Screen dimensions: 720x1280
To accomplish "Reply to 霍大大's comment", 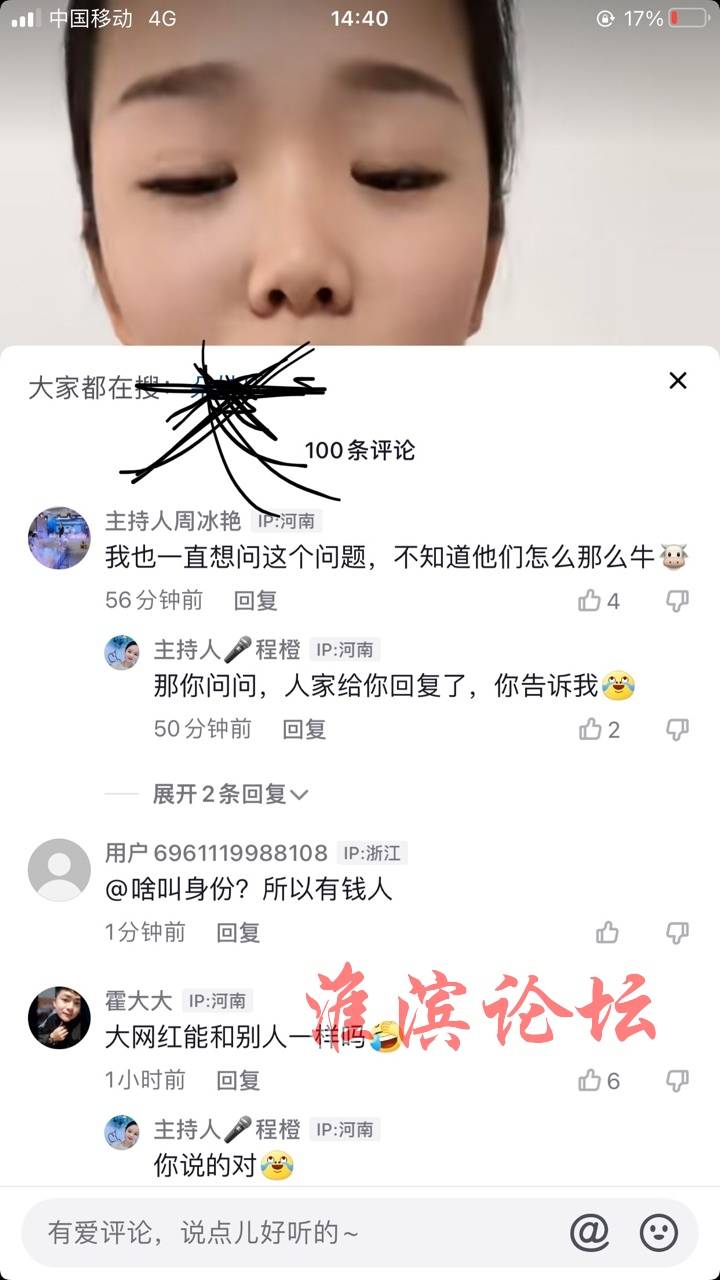I will 238,1080.
